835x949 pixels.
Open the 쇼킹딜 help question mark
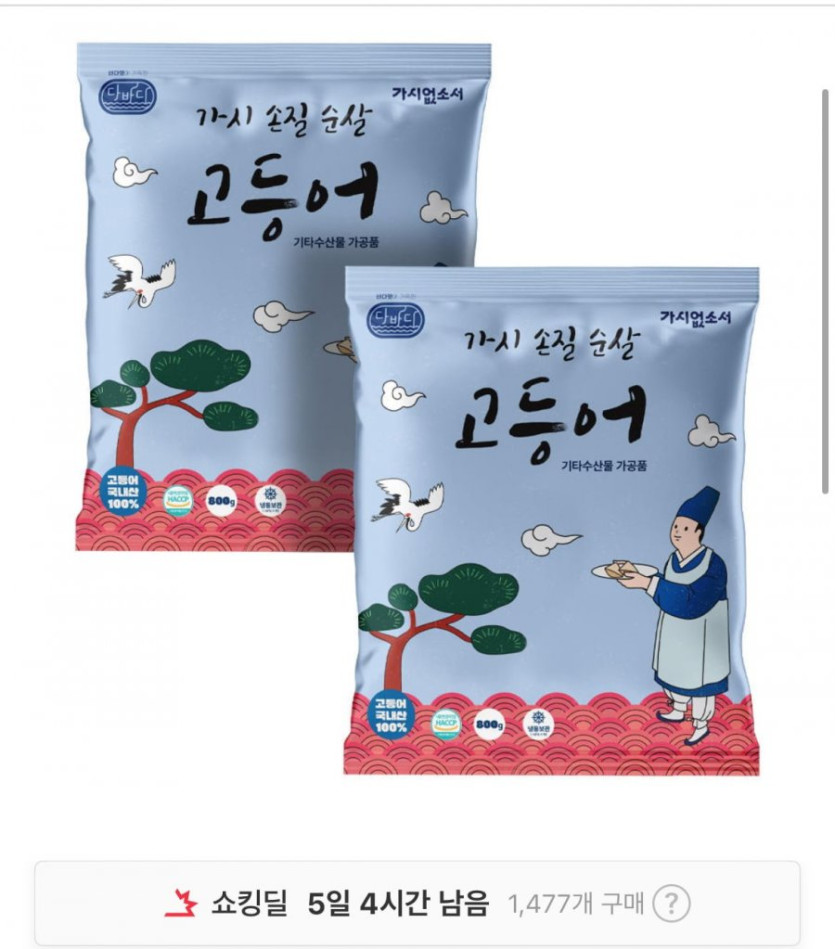pyautogui.click(x=671, y=905)
